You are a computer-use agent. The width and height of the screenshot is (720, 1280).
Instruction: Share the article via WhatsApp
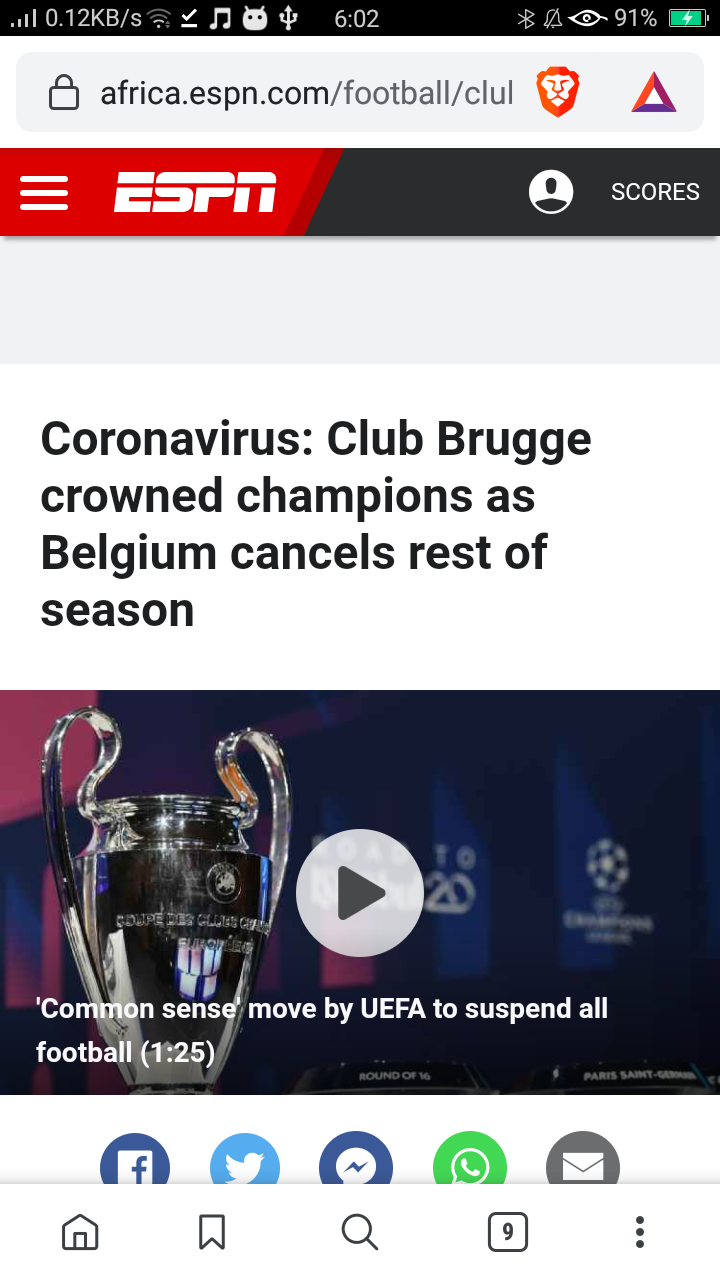tap(470, 1162)
